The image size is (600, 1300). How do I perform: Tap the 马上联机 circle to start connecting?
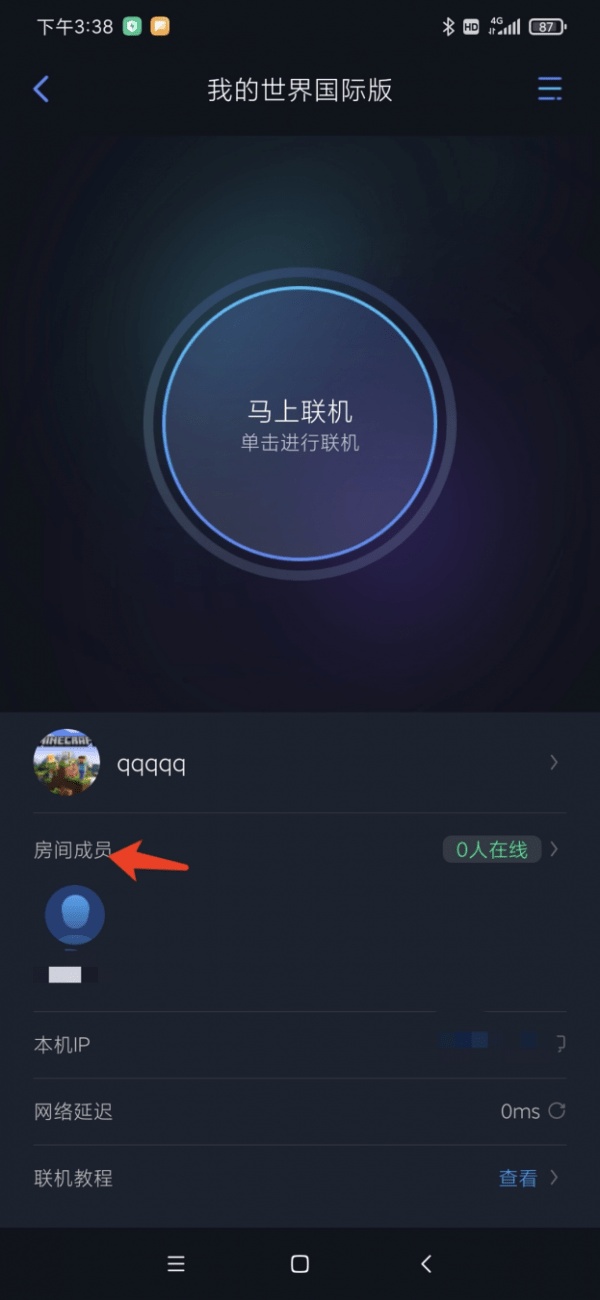pos(300,424)
